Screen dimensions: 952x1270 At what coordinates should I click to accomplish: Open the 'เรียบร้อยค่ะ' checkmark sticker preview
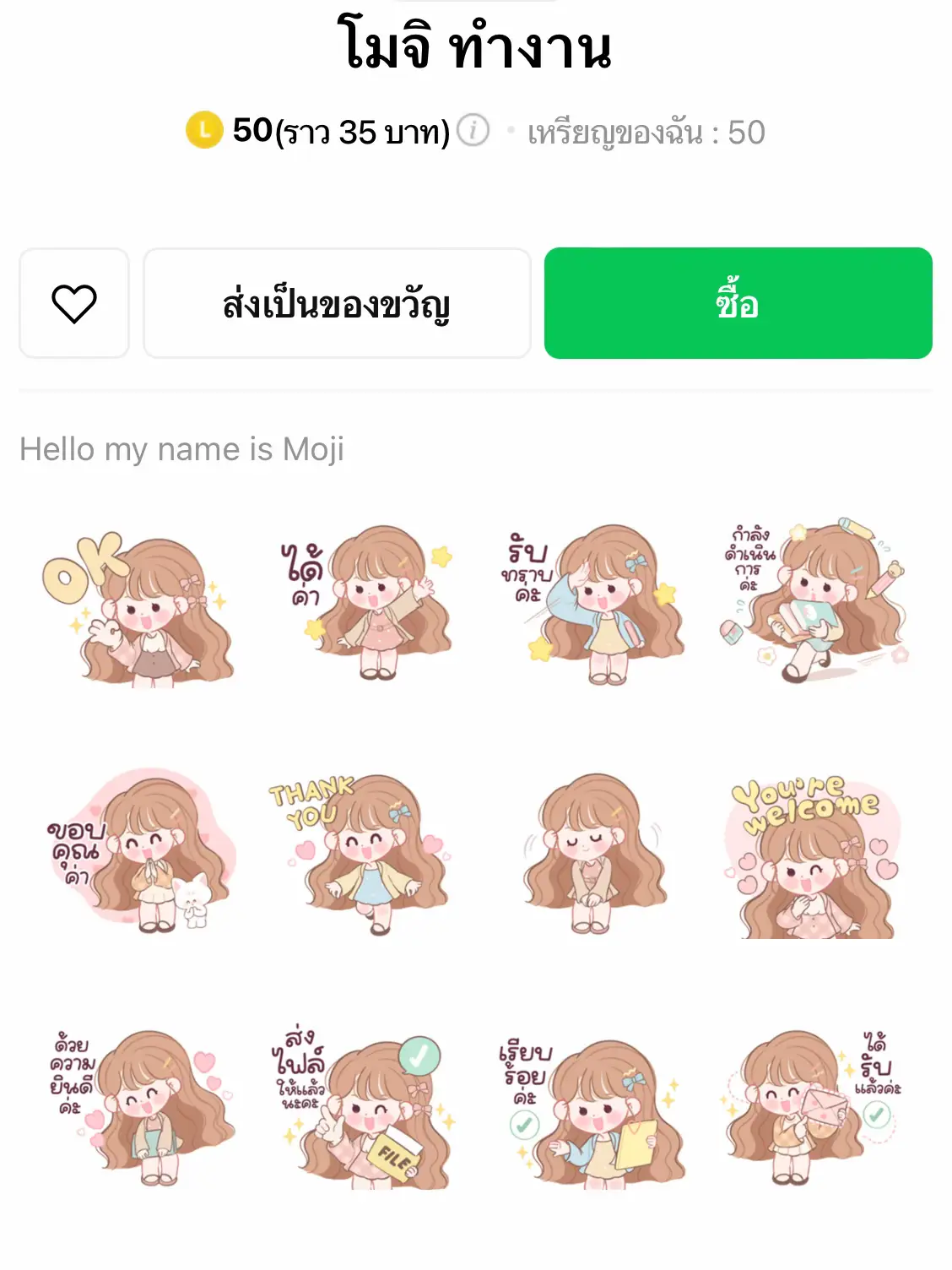591,1115
